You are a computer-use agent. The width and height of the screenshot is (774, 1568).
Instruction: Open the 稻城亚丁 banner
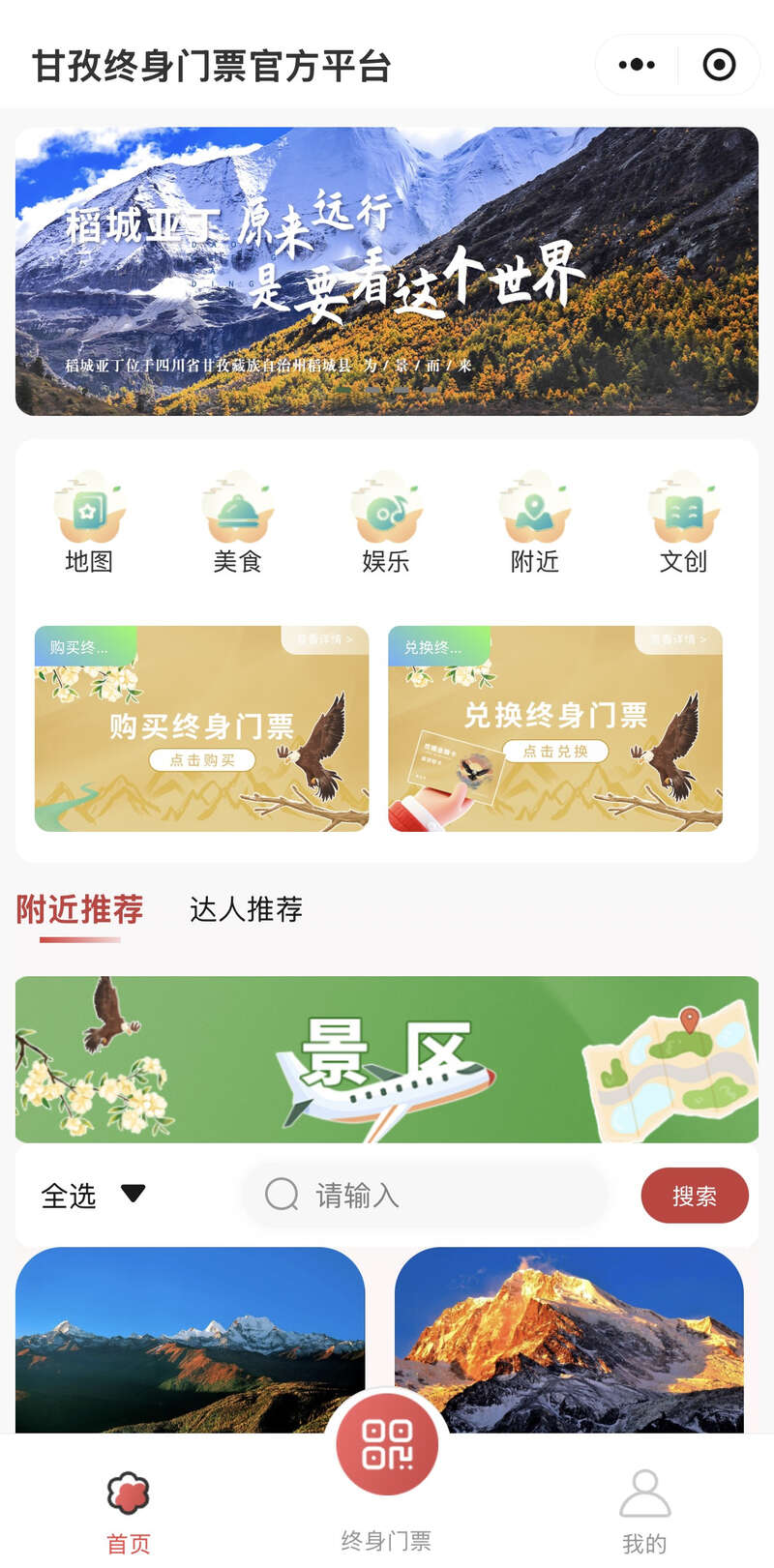[387, 271]
